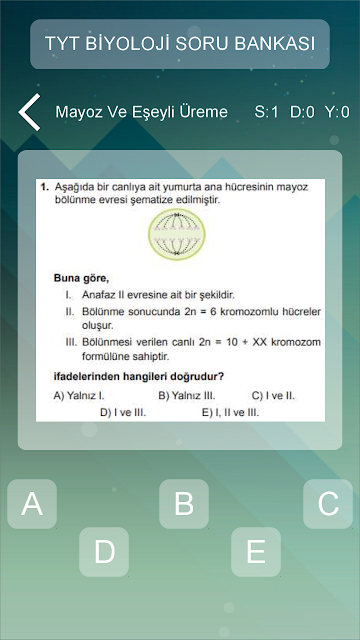This screenshot has width=360, height=640.
Task: Pick answer C
Action: click(x=328, y=504)
